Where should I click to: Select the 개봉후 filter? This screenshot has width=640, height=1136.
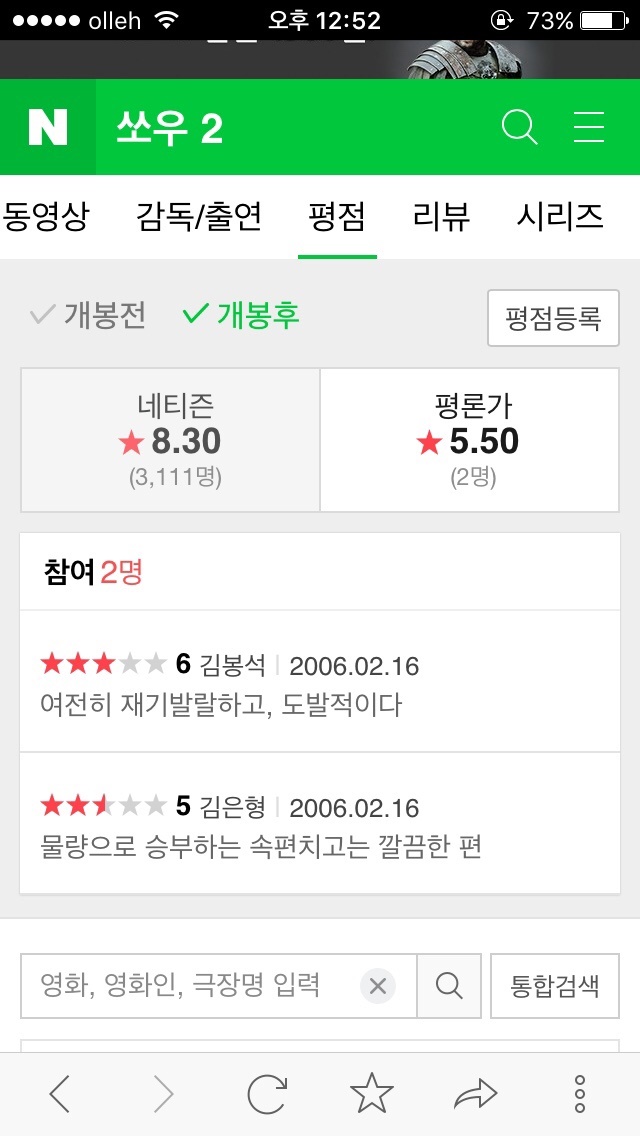pos(241,315)
